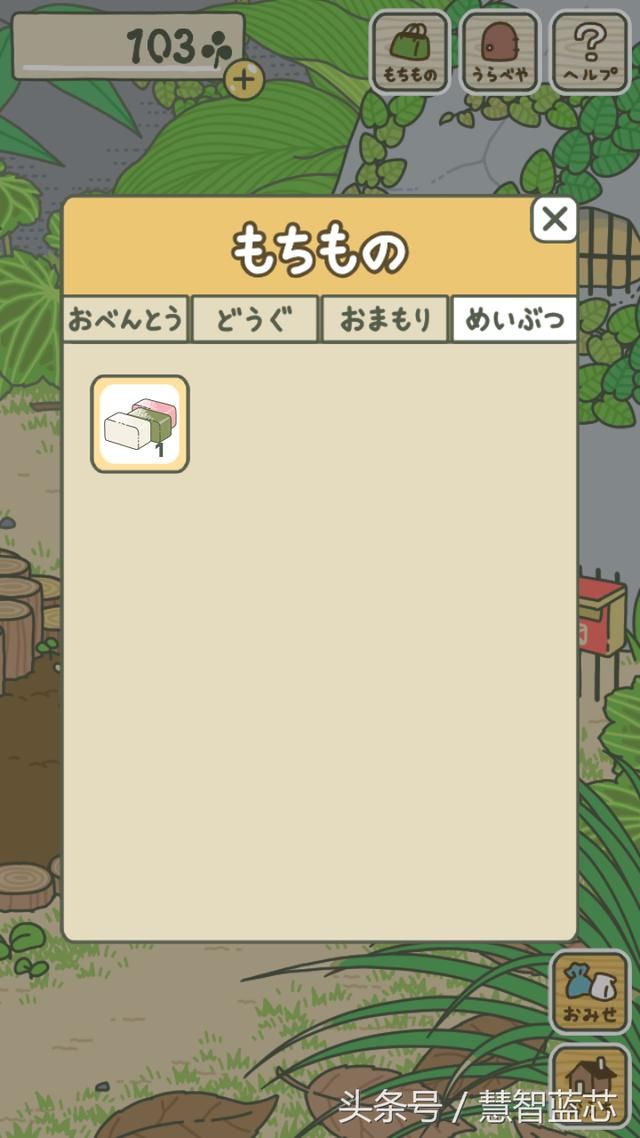Open the ヘルプ help button
The image size is (640, 1138).
591,52
